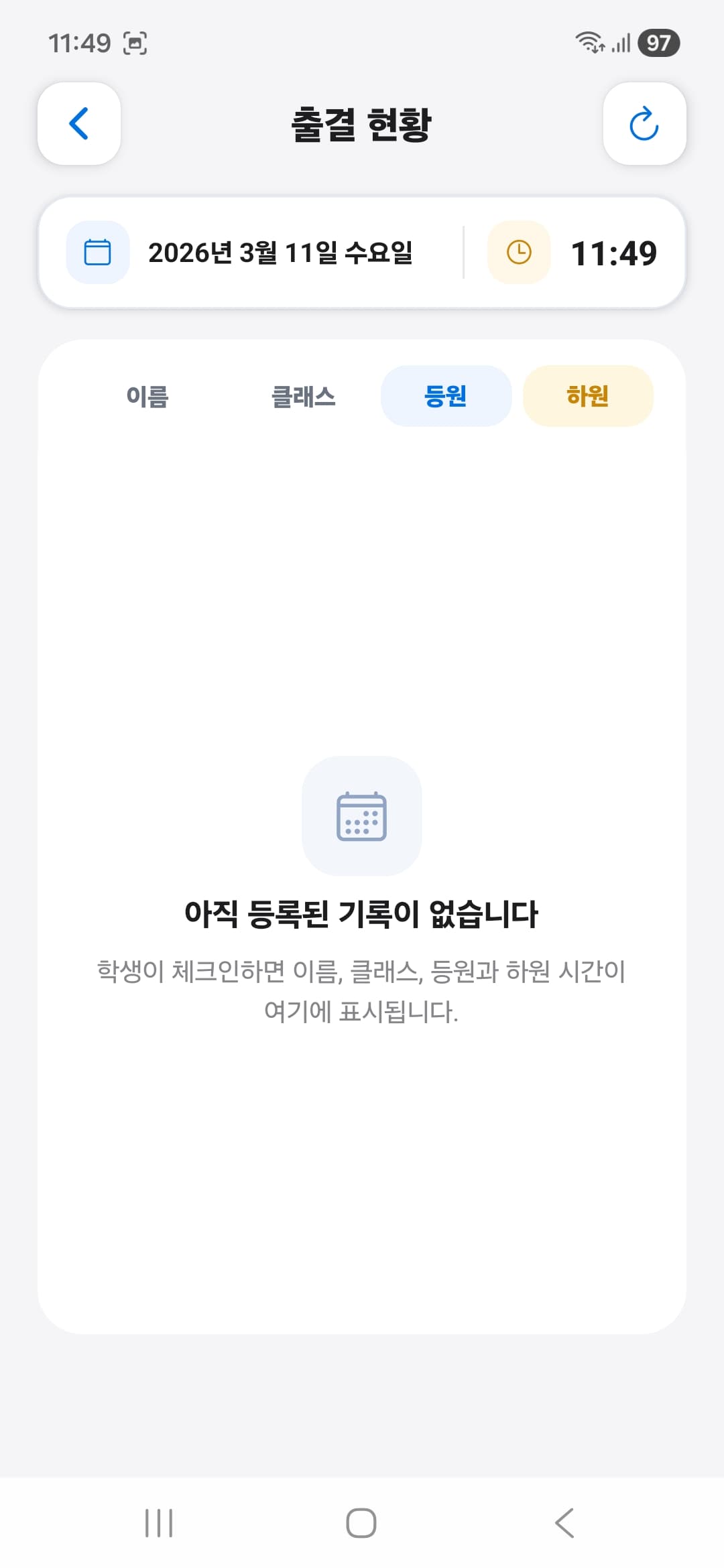
Task: Tap the clock icon next to 11:49
Action: pyautogui.click(x=518, y=253)
